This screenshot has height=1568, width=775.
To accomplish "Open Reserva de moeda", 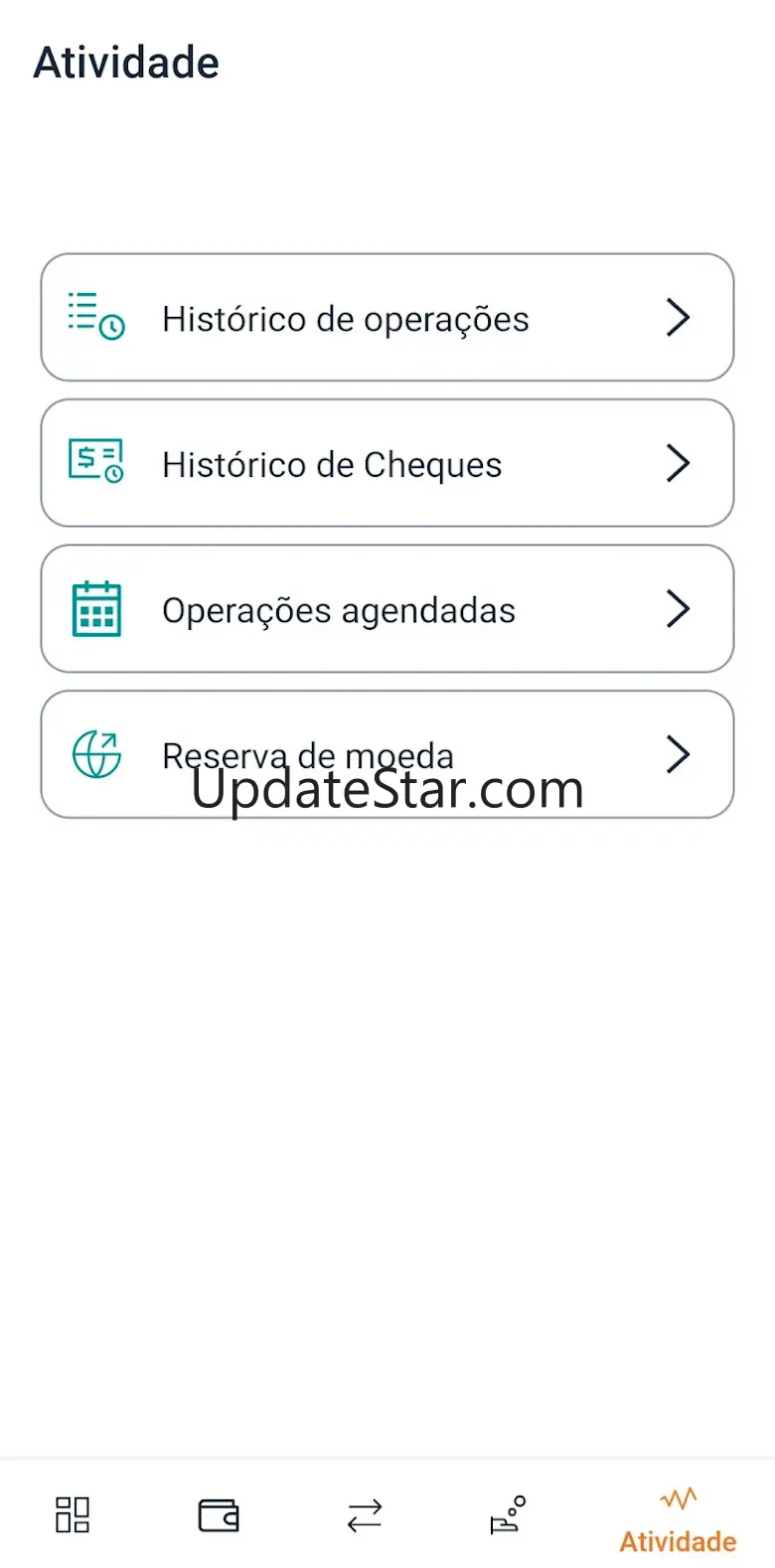I will pyautogui.click(x=387, y=754).
